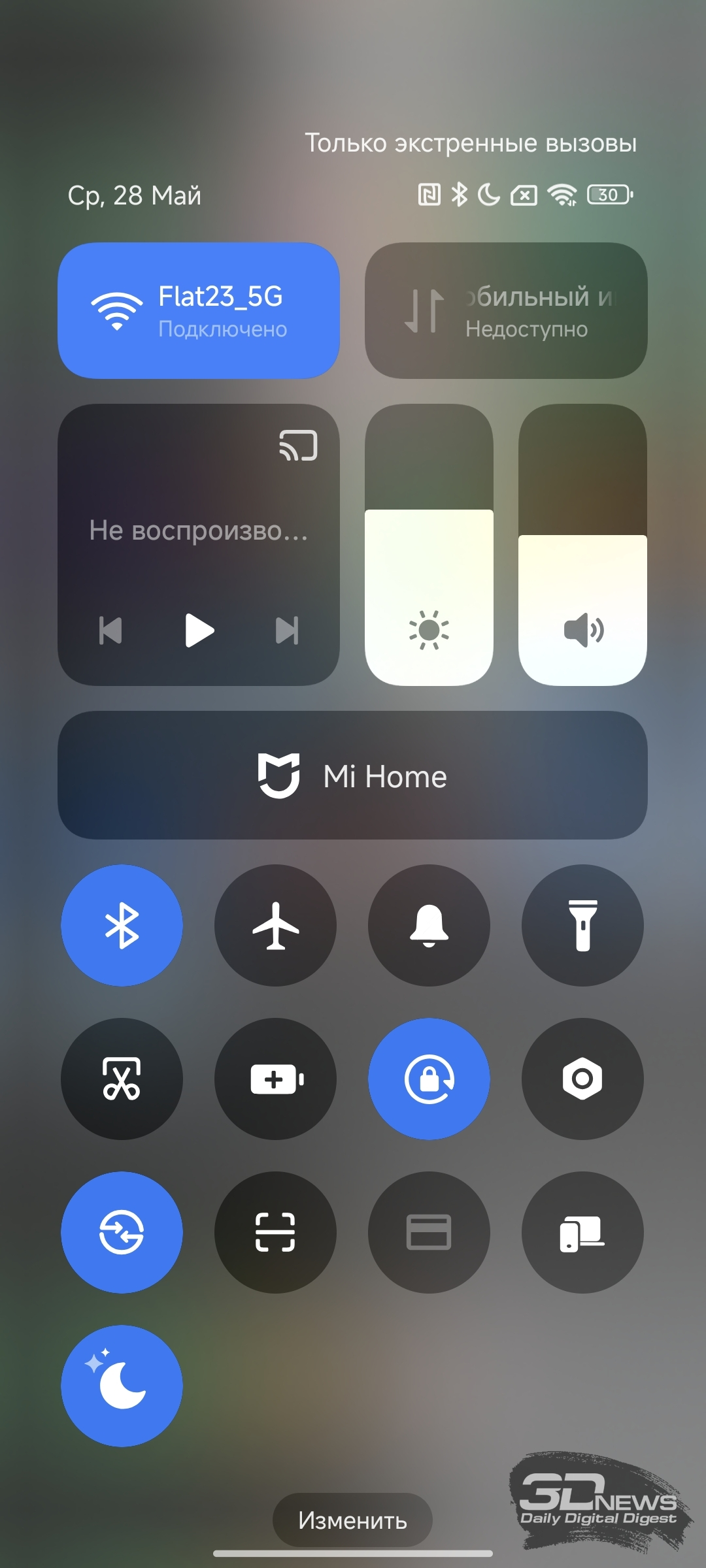Enable airplane mode
The width and height of the screenshot is (706, 1568).
[275, 925]
